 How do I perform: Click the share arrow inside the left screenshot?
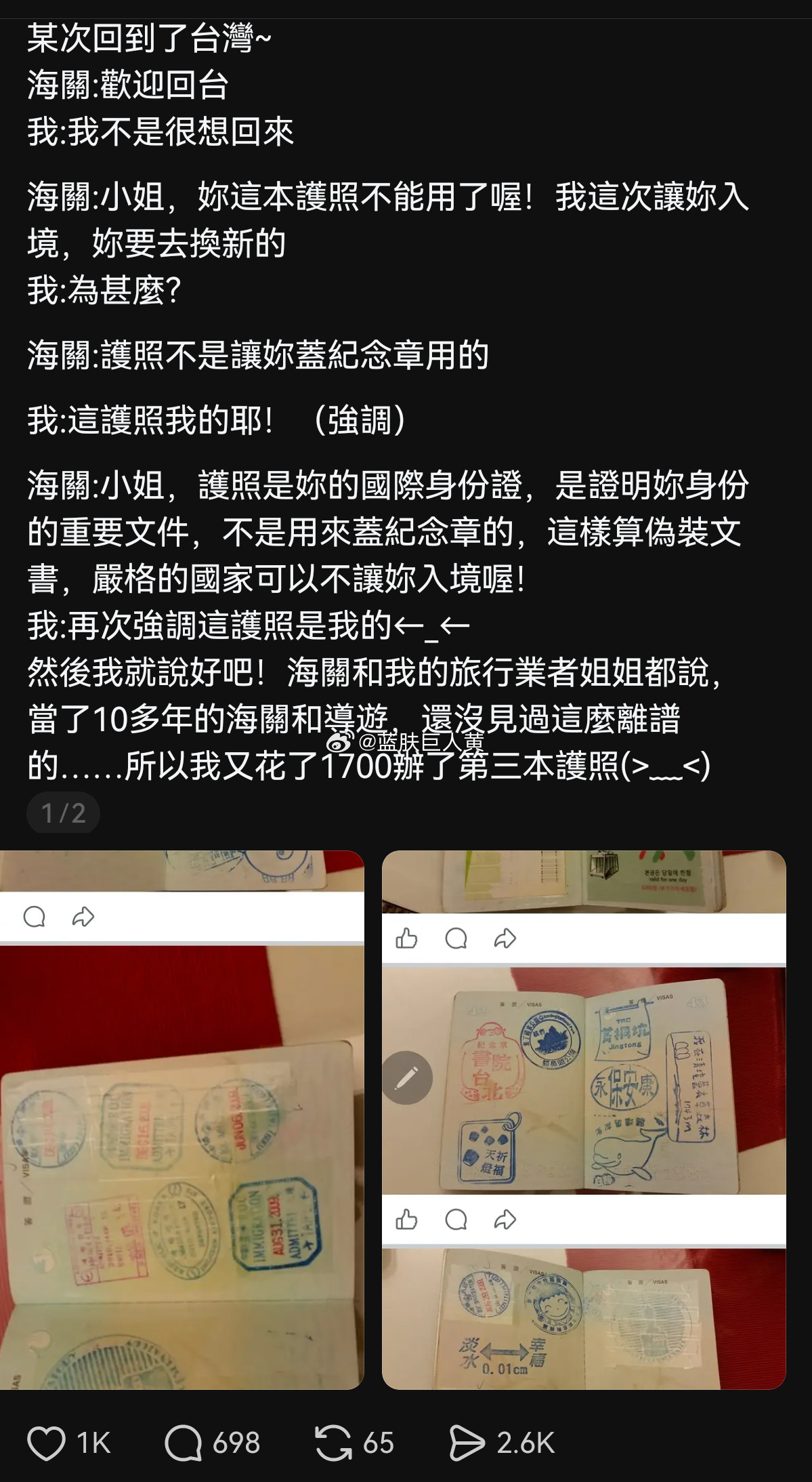click(x=84, y=916)
